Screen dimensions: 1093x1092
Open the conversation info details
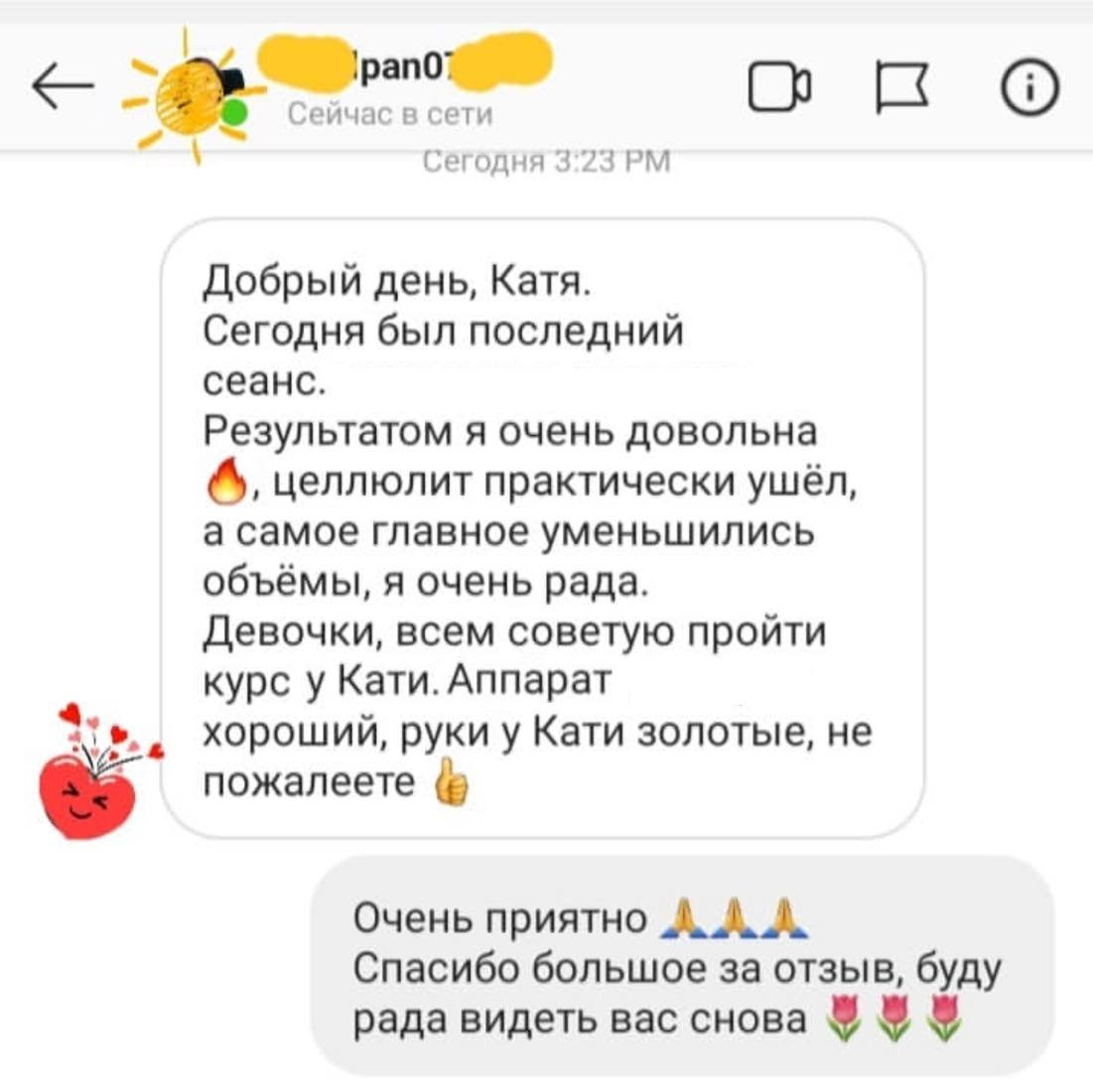click(x=1029, y=88)
